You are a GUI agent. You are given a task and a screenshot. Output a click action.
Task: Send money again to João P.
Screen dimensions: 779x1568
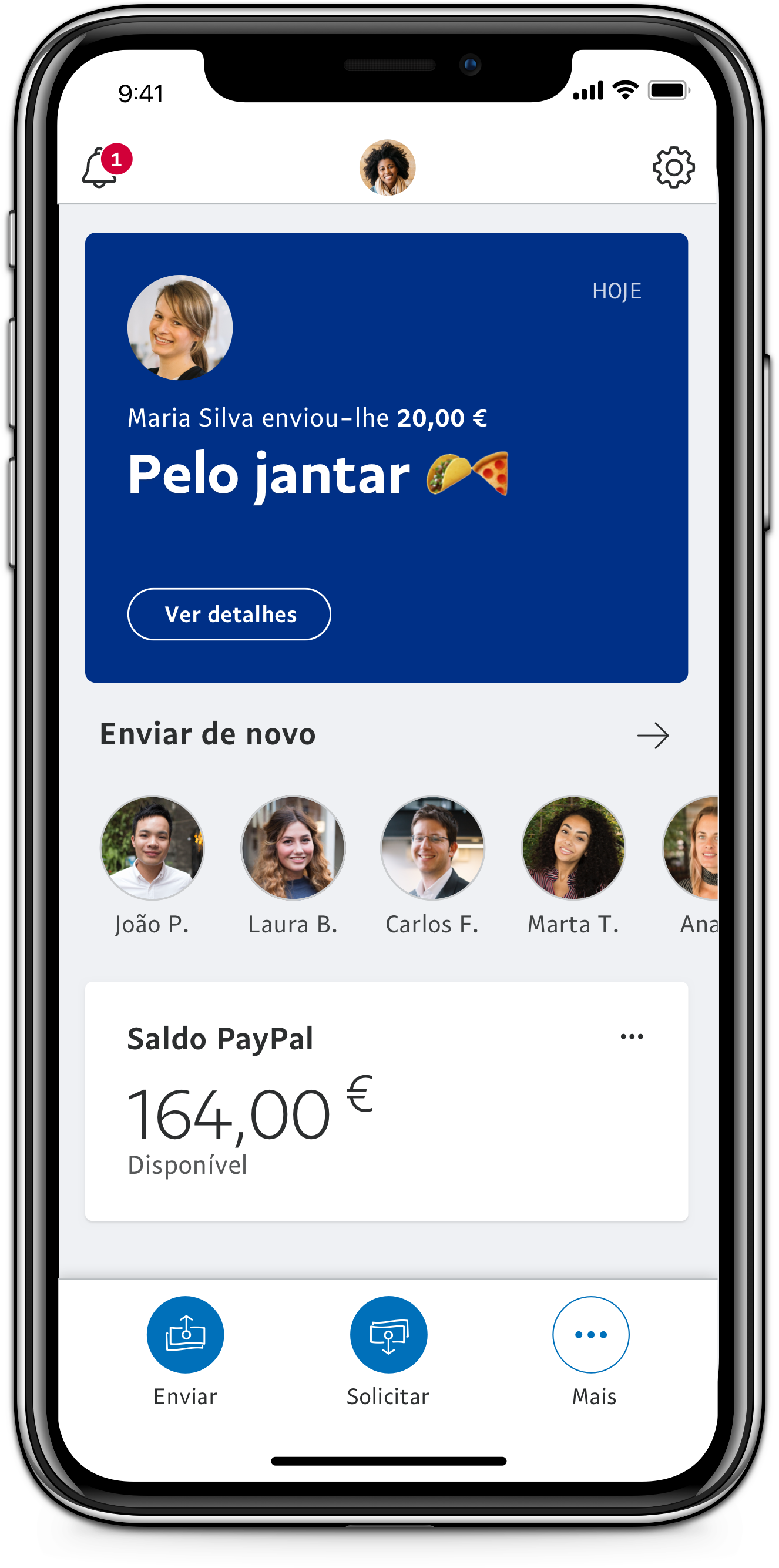click(x=152, y=848)
